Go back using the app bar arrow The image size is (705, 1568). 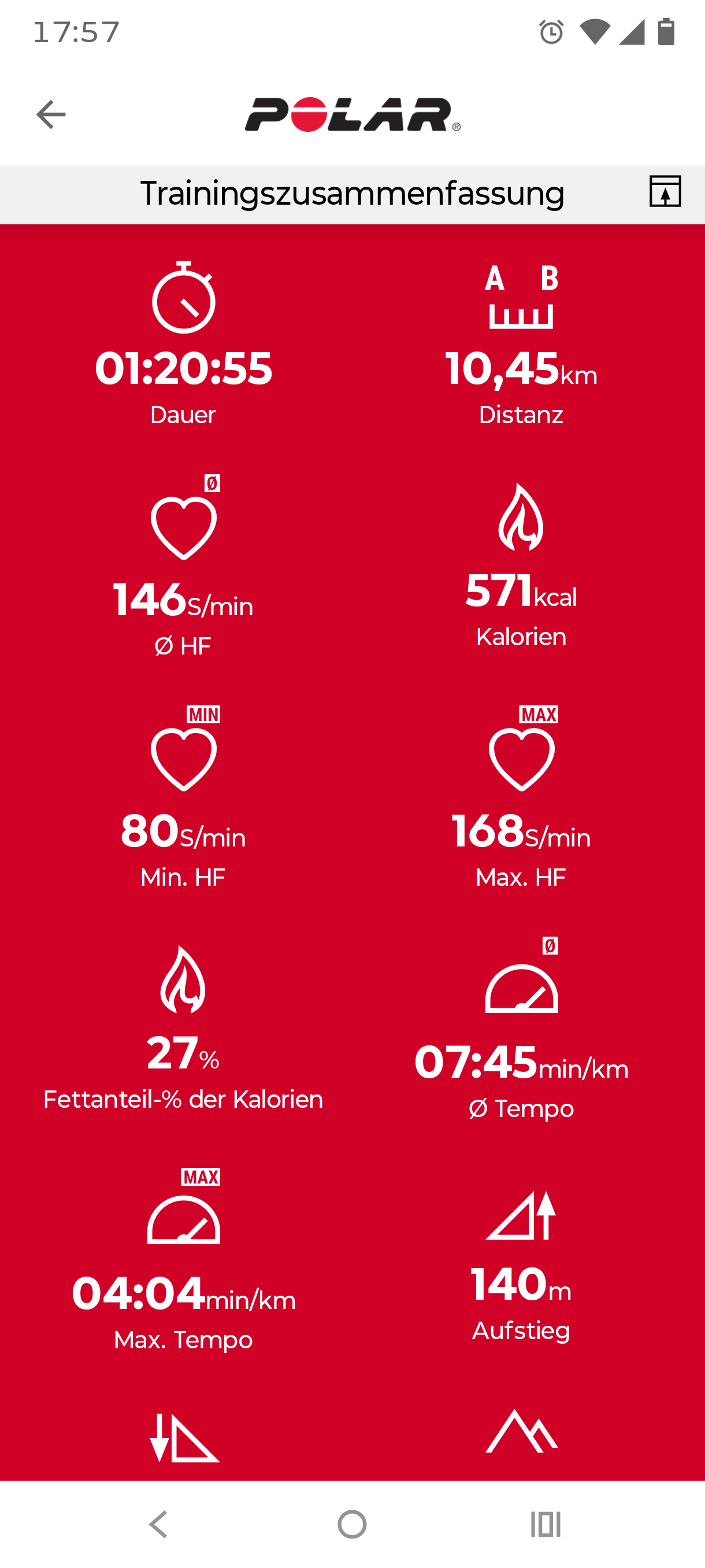(x=51, y=114)
